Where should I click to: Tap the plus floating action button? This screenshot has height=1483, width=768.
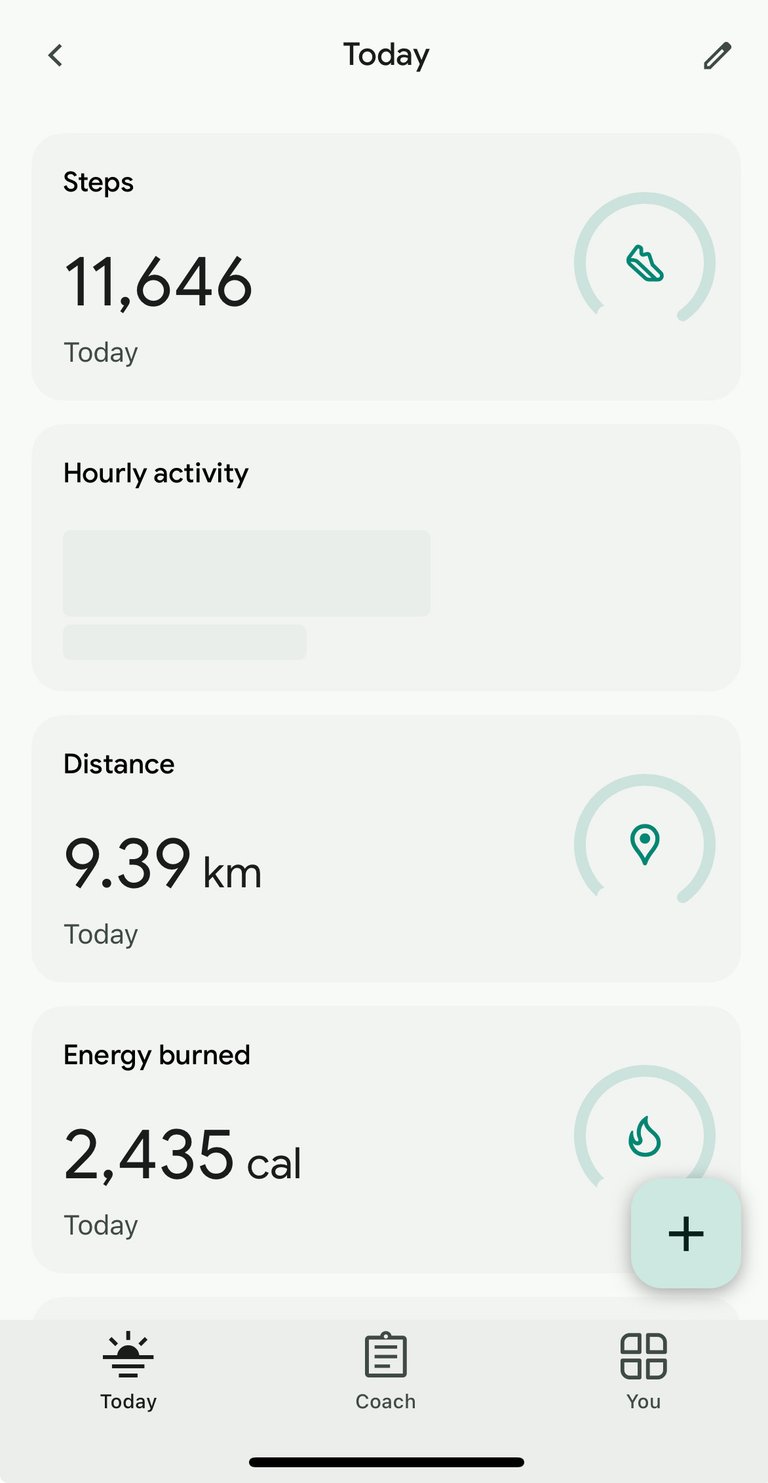(686, 1233)
